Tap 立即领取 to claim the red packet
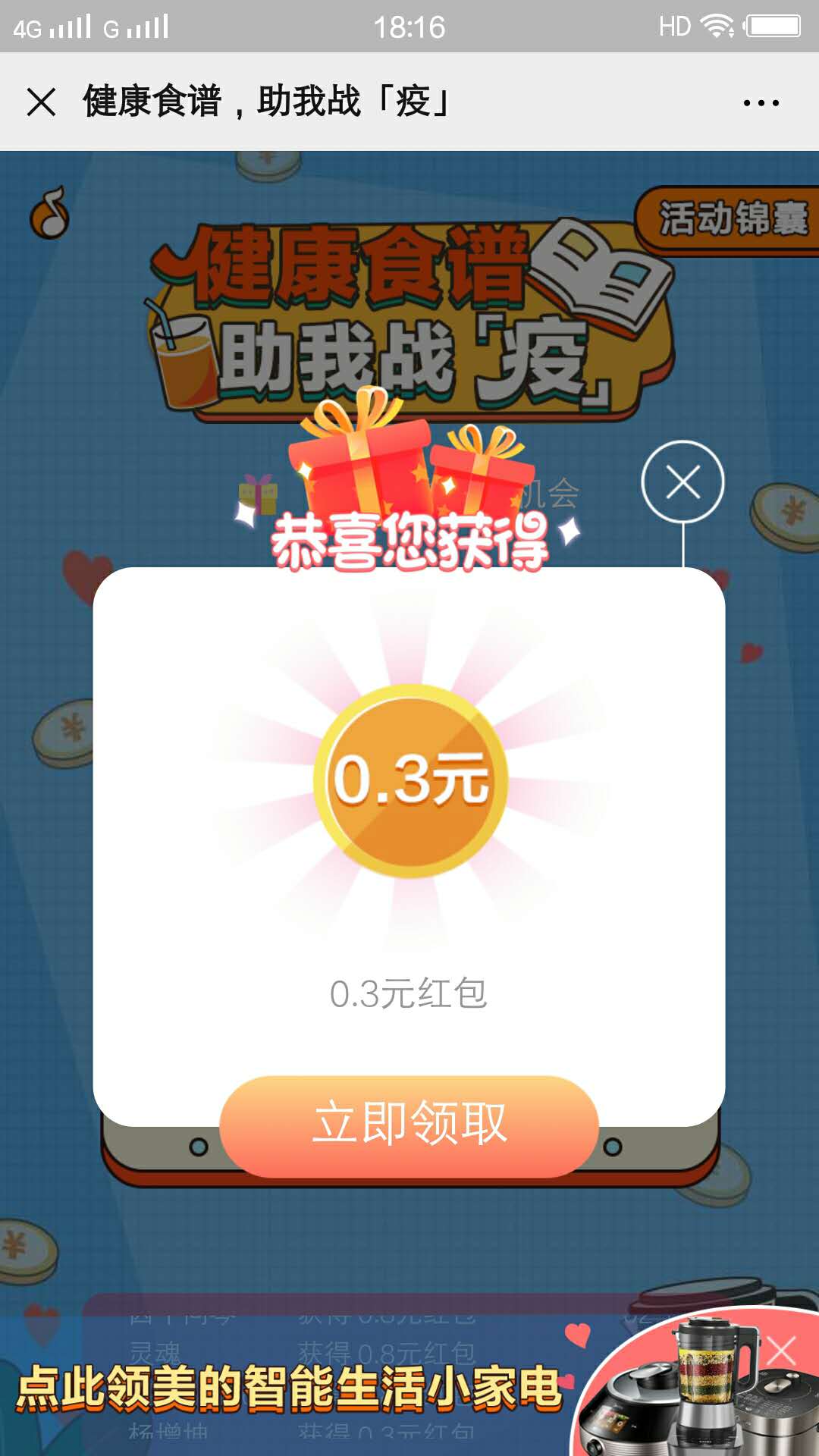819x1456 pixels. click(409, 1125)
